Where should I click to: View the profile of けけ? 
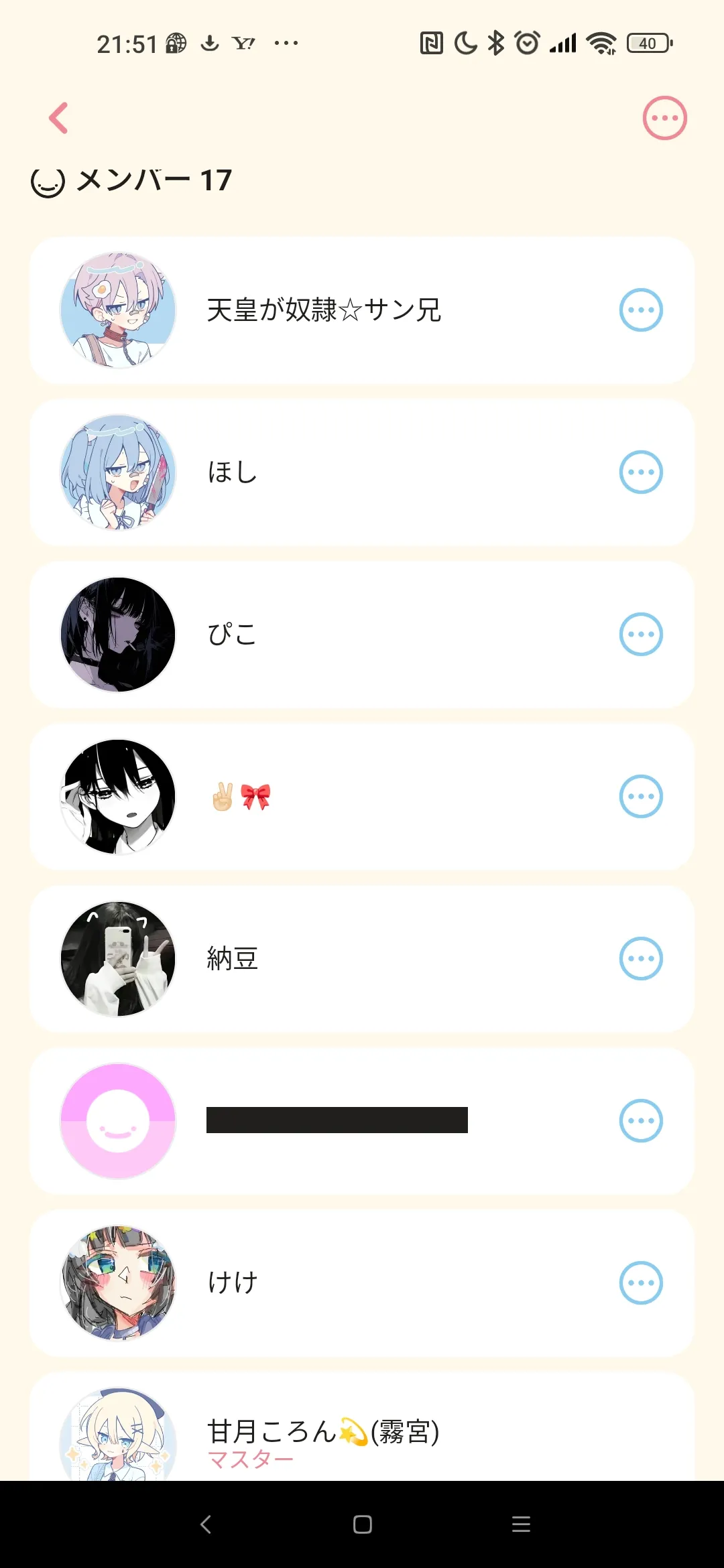tap(362, 1283)
